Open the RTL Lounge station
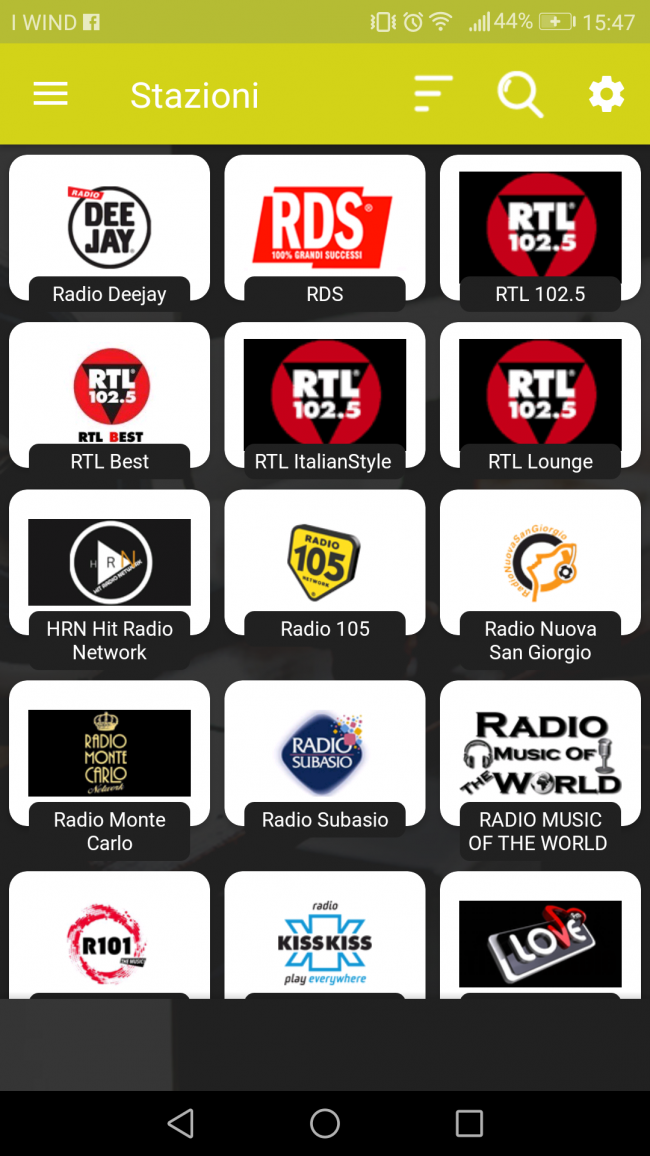 pyautogui.click(x=540, y=396)
